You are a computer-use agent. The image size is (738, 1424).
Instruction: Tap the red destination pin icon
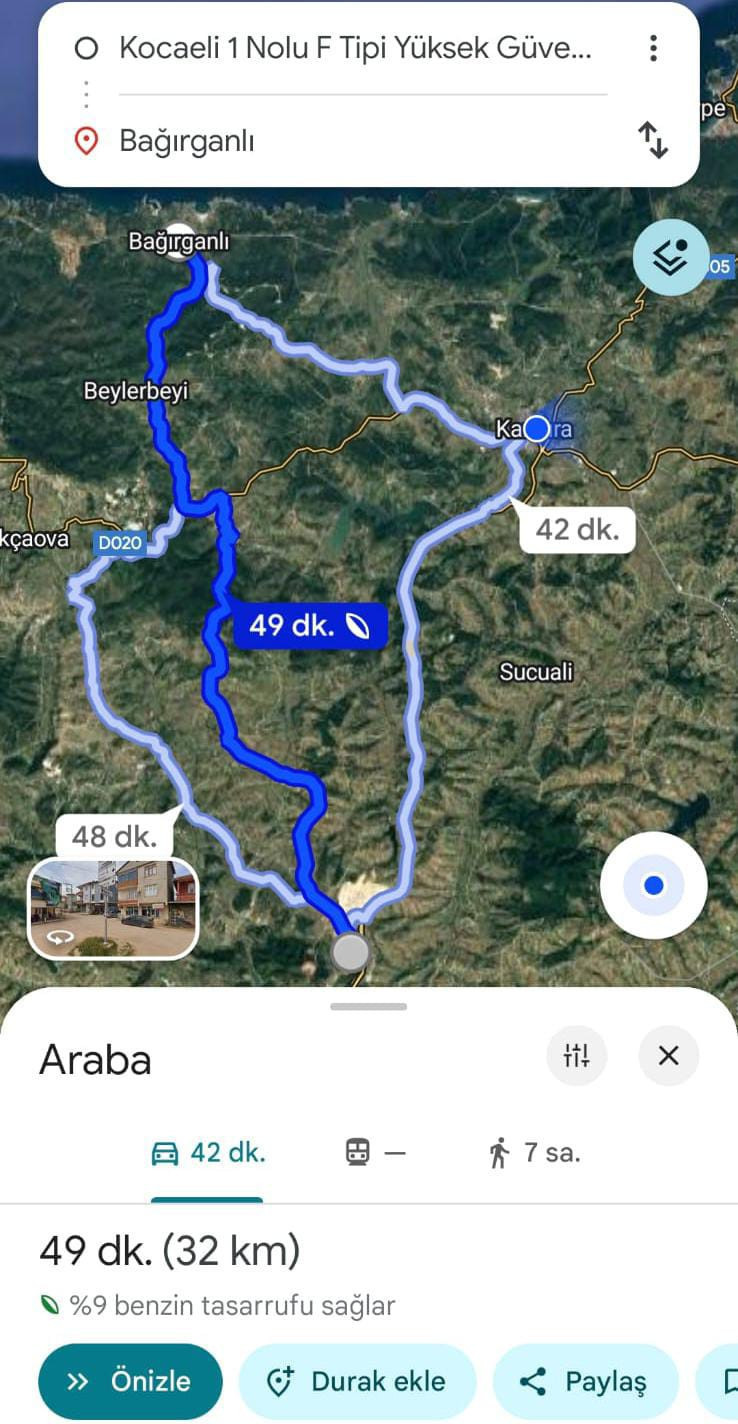[87, 141]
